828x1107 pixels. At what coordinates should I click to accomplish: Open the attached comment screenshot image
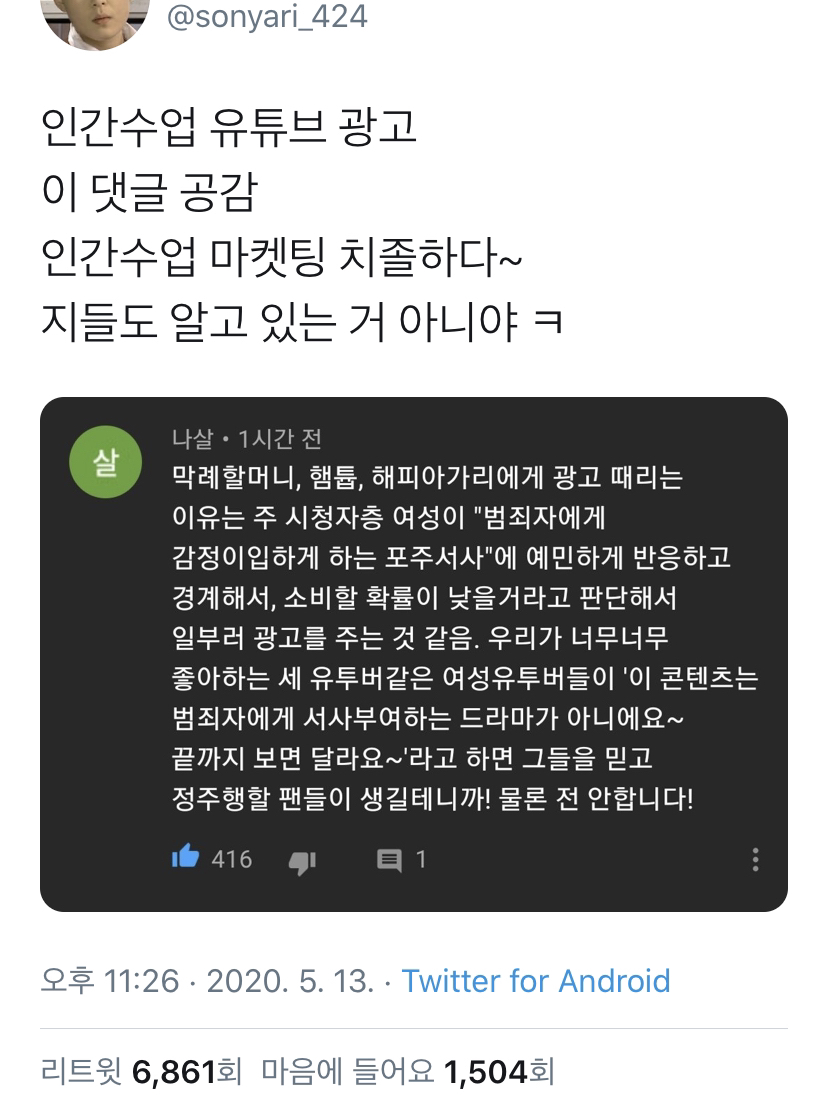[414, 654]
